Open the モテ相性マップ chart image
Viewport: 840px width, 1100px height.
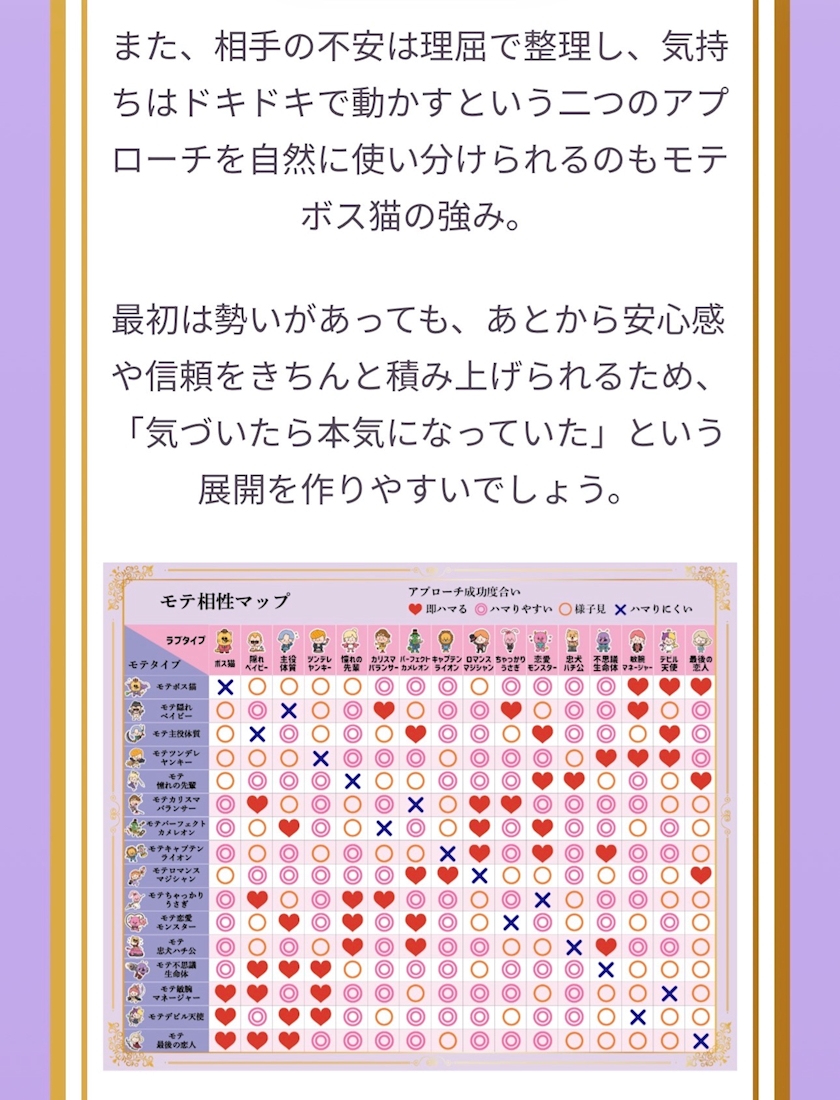coord(420,817)
